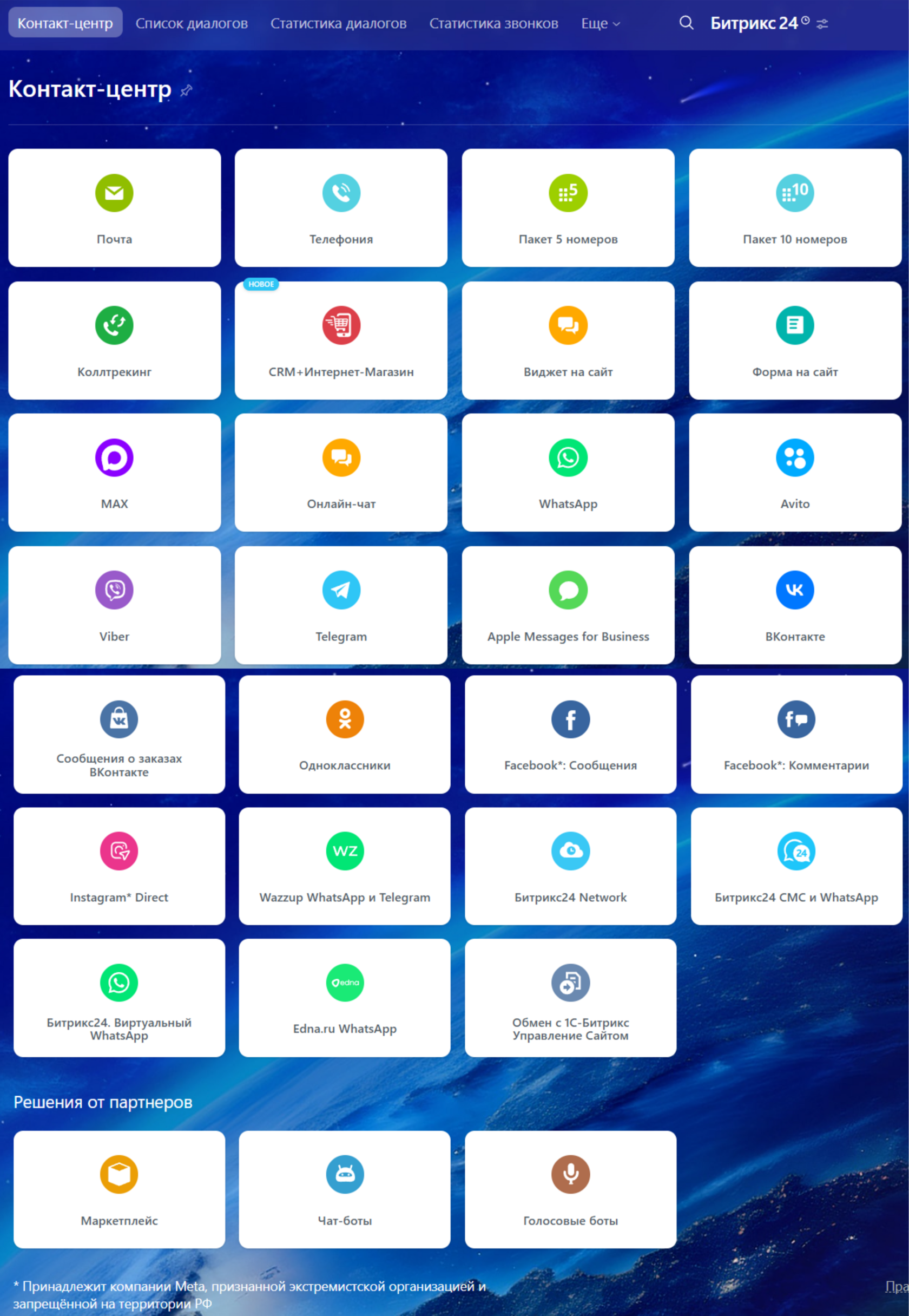This screenshot has width=909, height=1316.
Task: Connect the Avito channel card
Action: (794, 472)
